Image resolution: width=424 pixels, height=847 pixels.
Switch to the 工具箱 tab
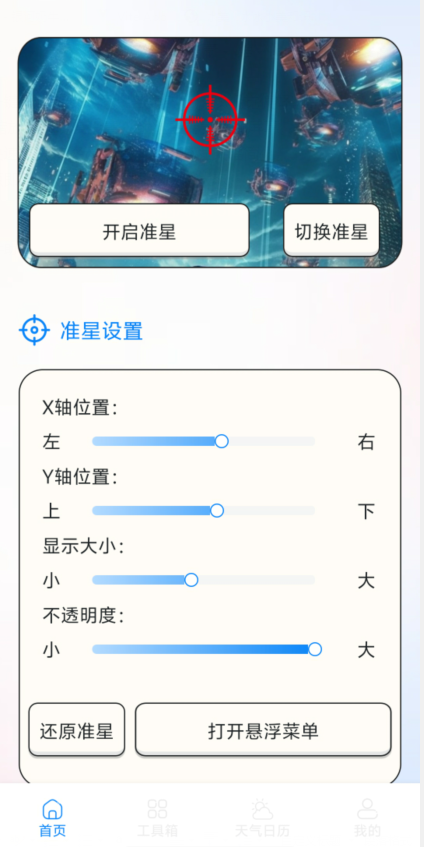point(157,818)
